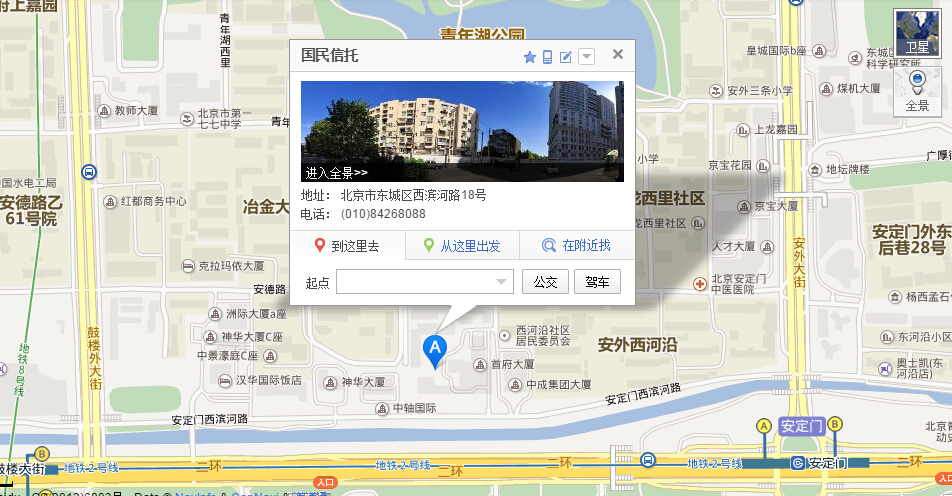Send the location to phone
The image size is (952, 496).
pos(547,57)
